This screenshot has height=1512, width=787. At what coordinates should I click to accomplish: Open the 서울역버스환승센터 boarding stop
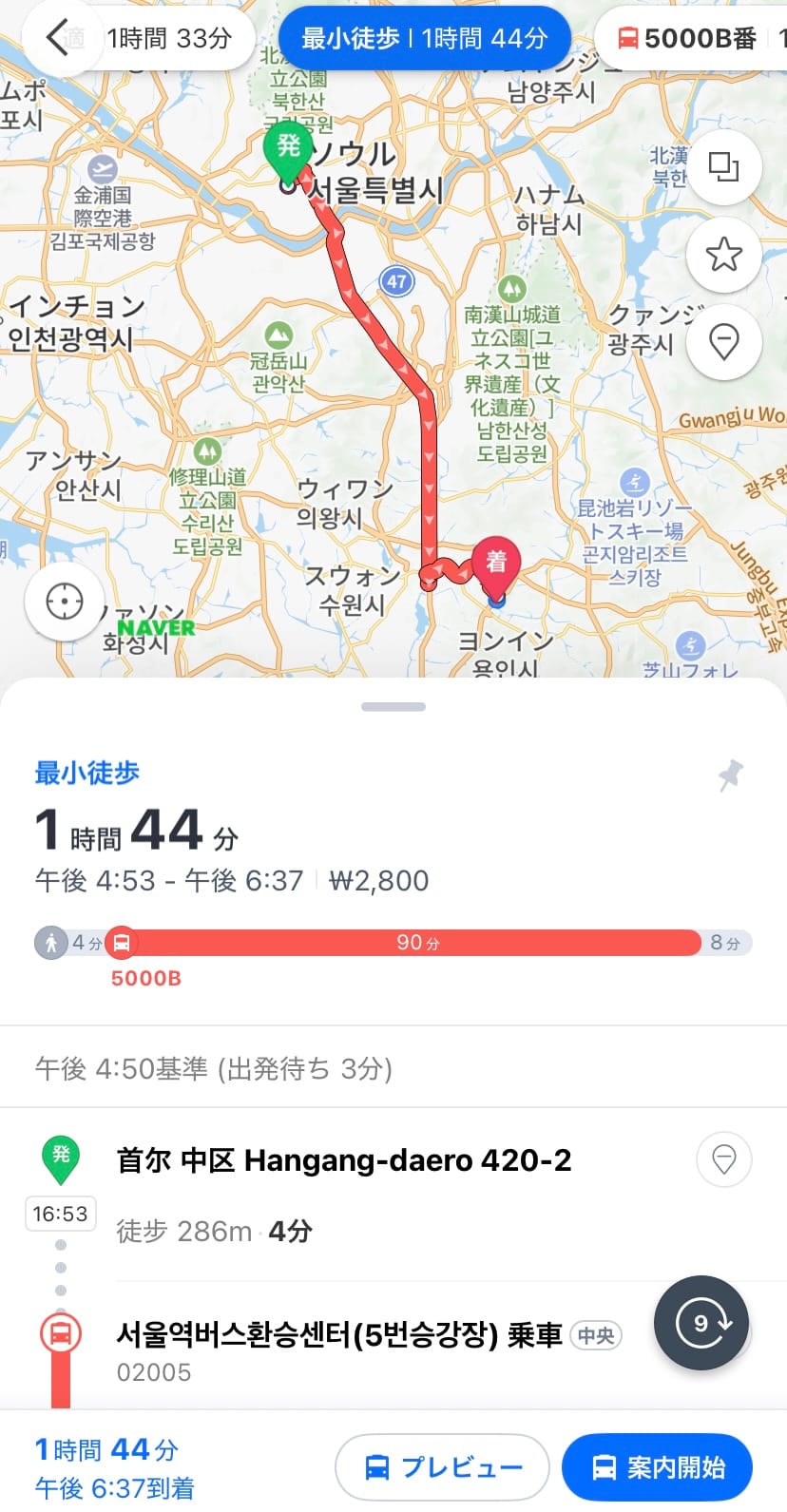[339, 1335]
